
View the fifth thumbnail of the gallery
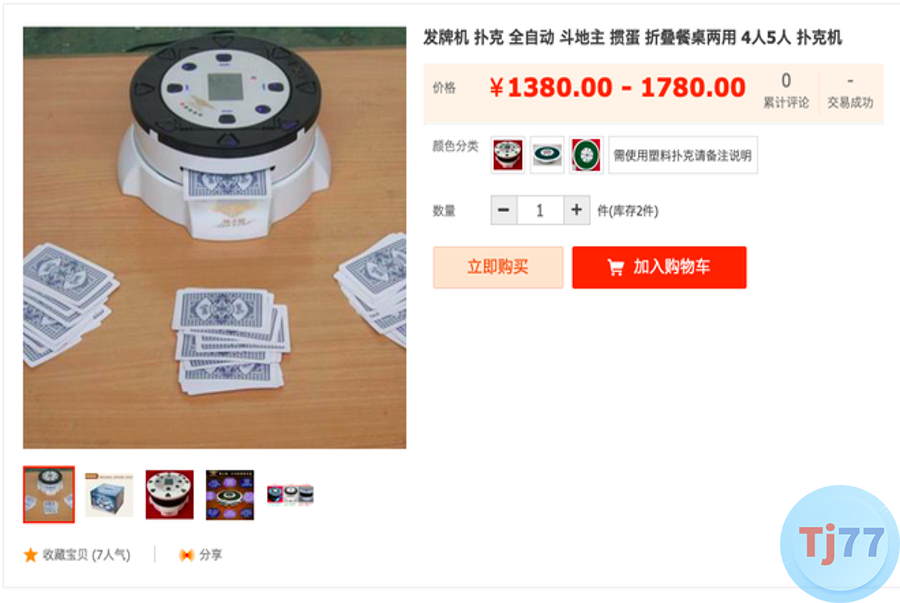coord(290,494)
